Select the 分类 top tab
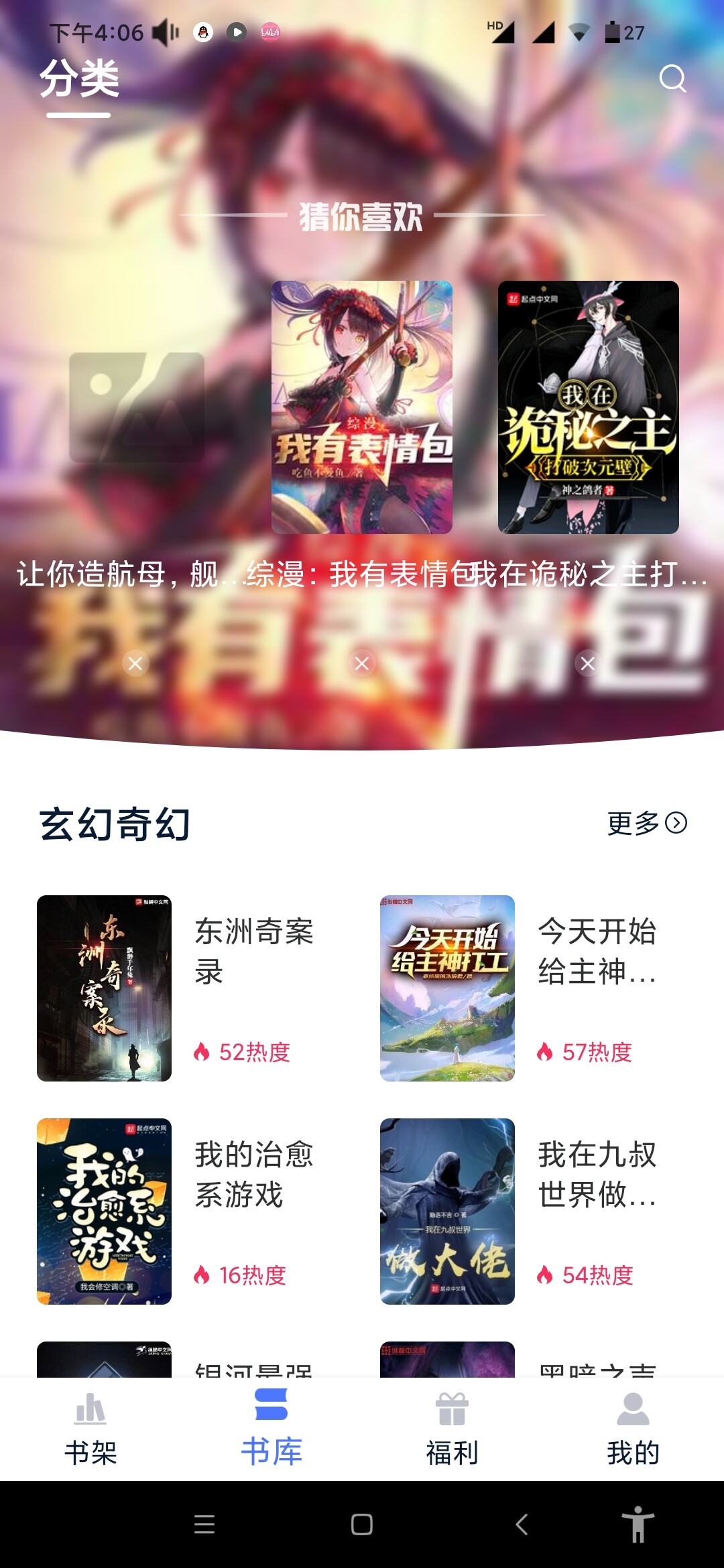Screen dimensions: 724x1568 tap(79, 79)
